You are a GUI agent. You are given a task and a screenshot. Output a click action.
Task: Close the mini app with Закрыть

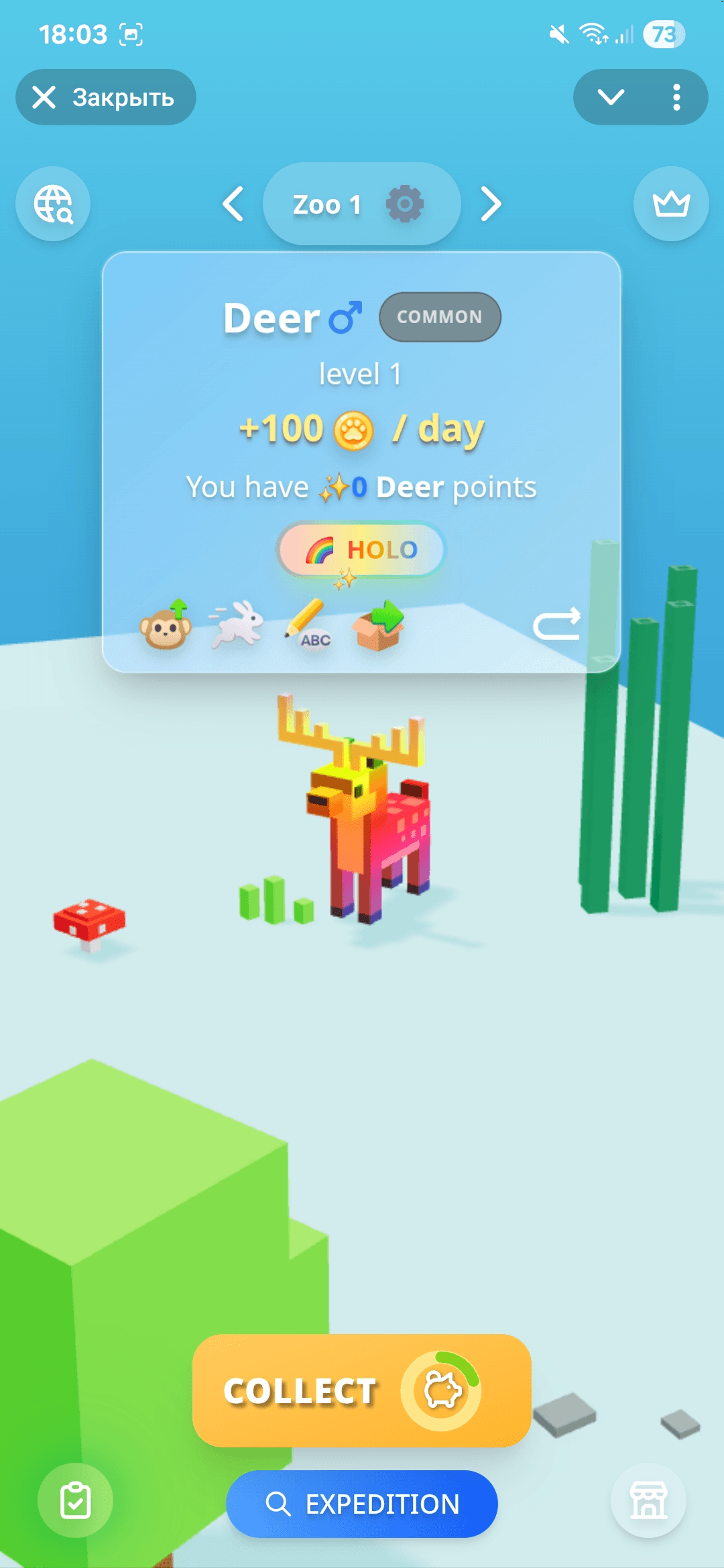pyautogui.click(x=105, y=97)
